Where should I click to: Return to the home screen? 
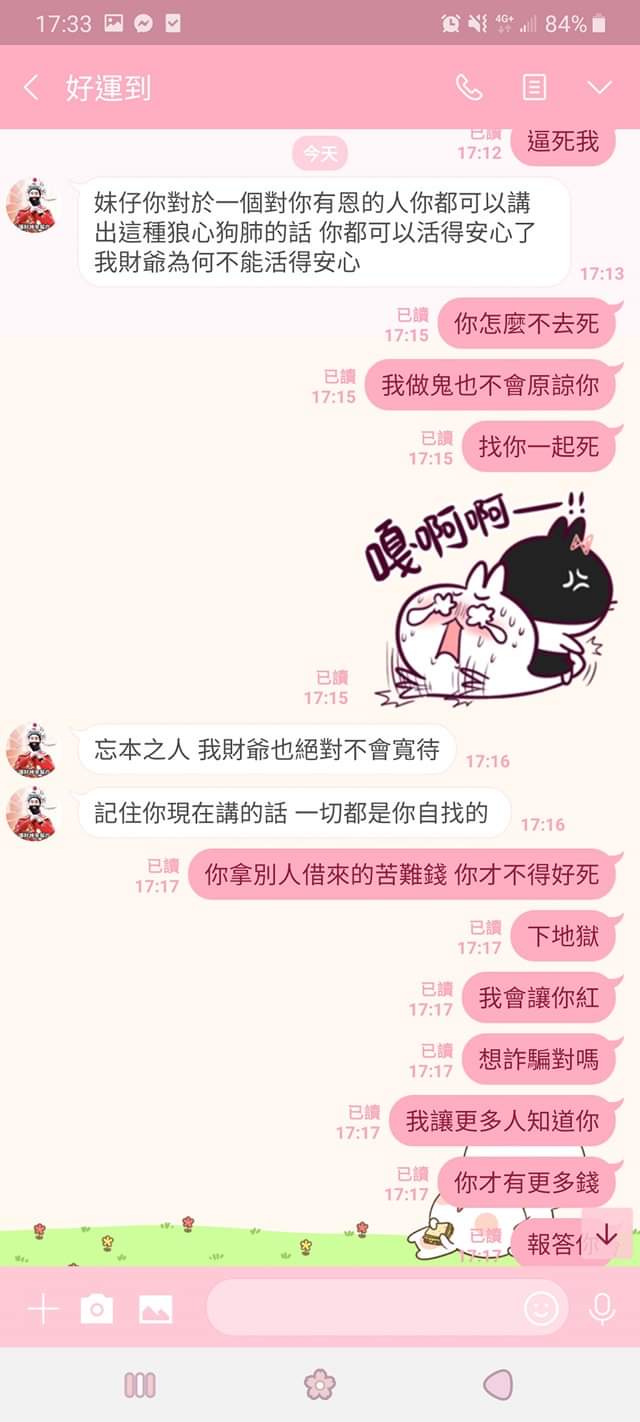point(320,1385)
